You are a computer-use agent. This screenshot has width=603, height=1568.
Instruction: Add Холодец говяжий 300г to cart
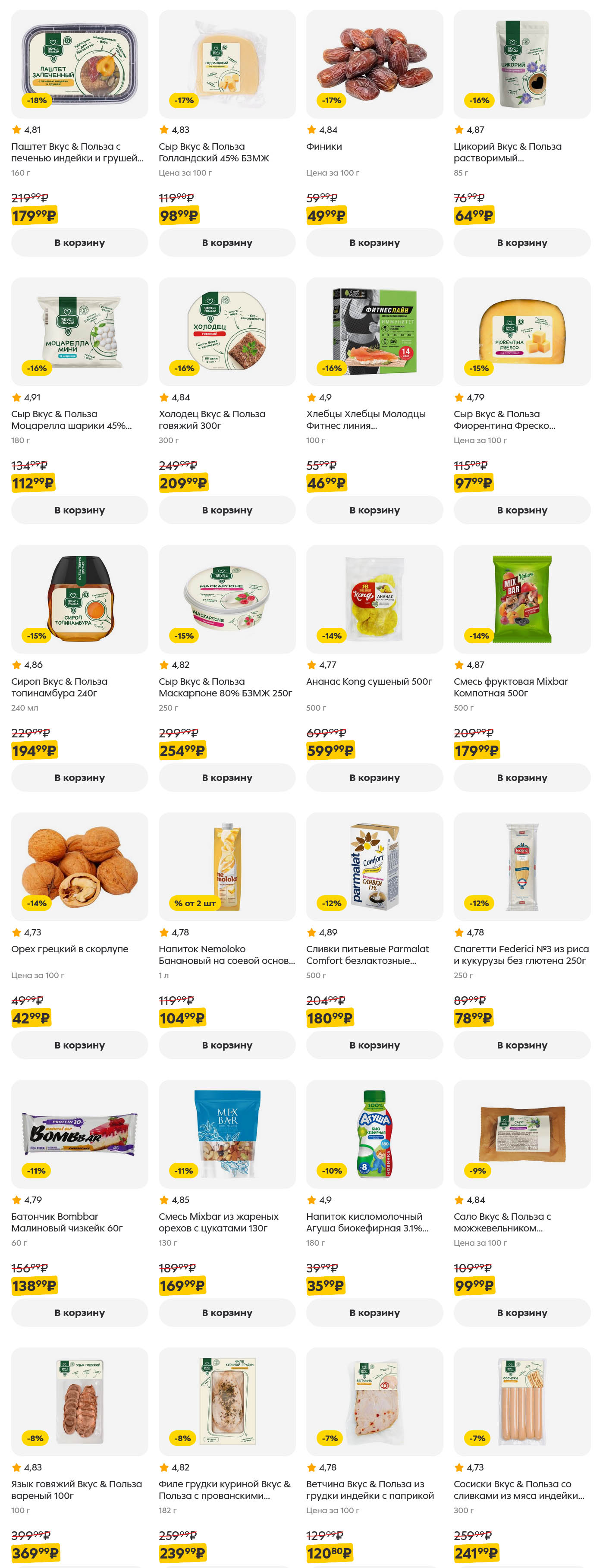pos(226,510)
